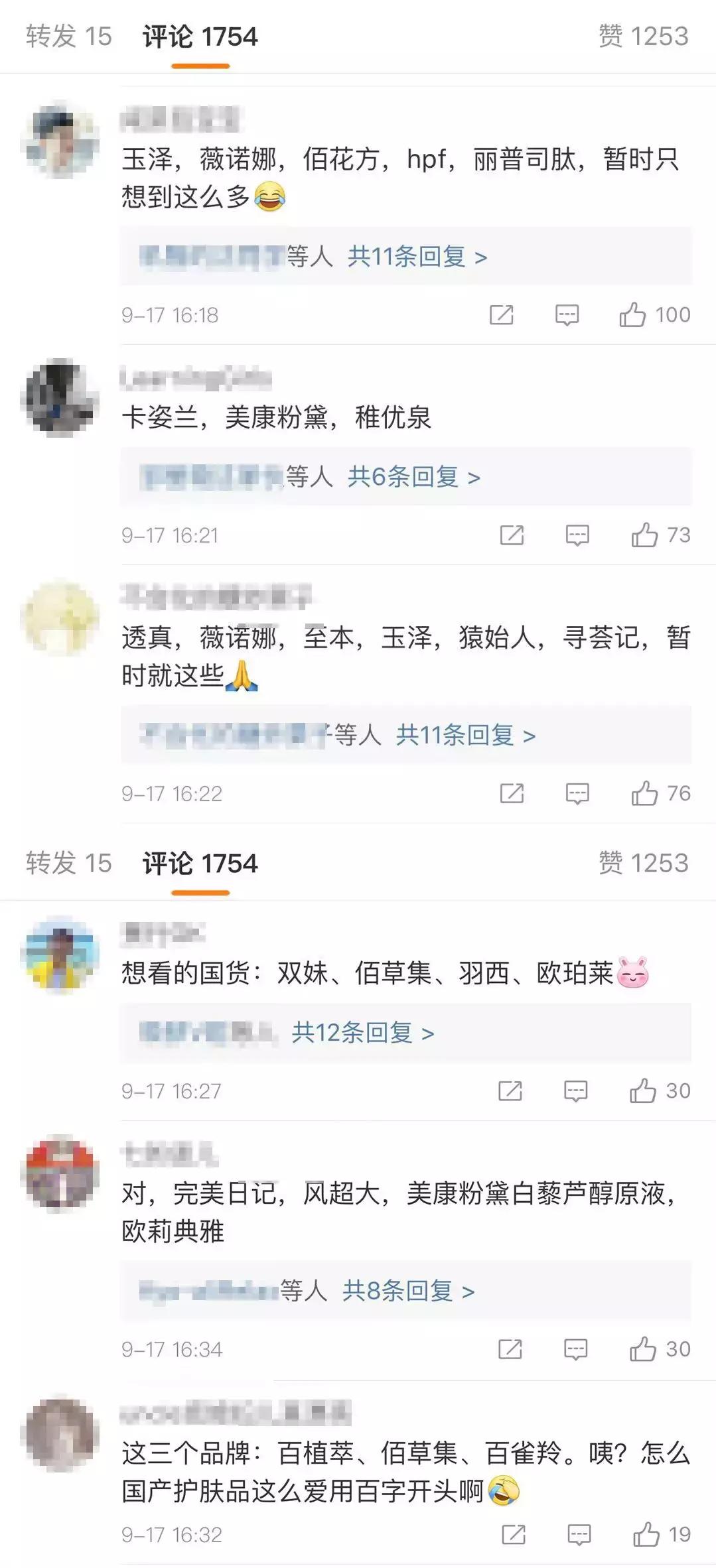Open the avatar of the 卡姿兰 commenter
The height and width of the screenshot is (1568, 716).
[x=60, y=397]
